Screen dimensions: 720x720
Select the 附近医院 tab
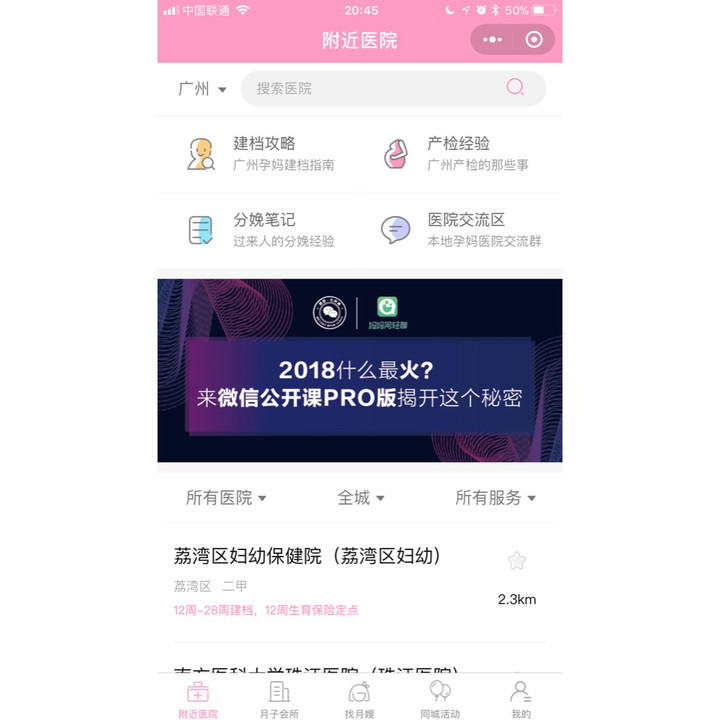(x=198, y=699)
